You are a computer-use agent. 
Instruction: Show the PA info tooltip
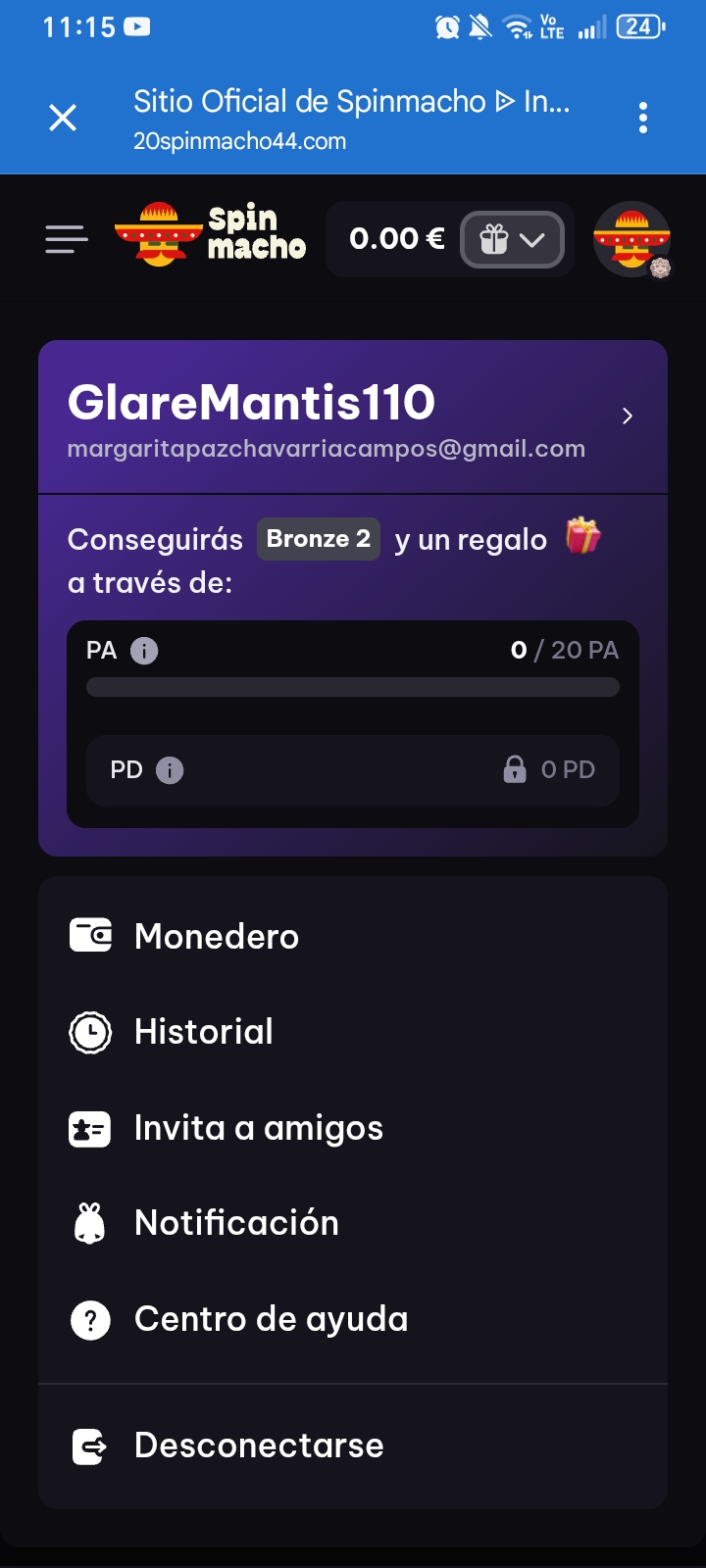click(x=143, y=650)
